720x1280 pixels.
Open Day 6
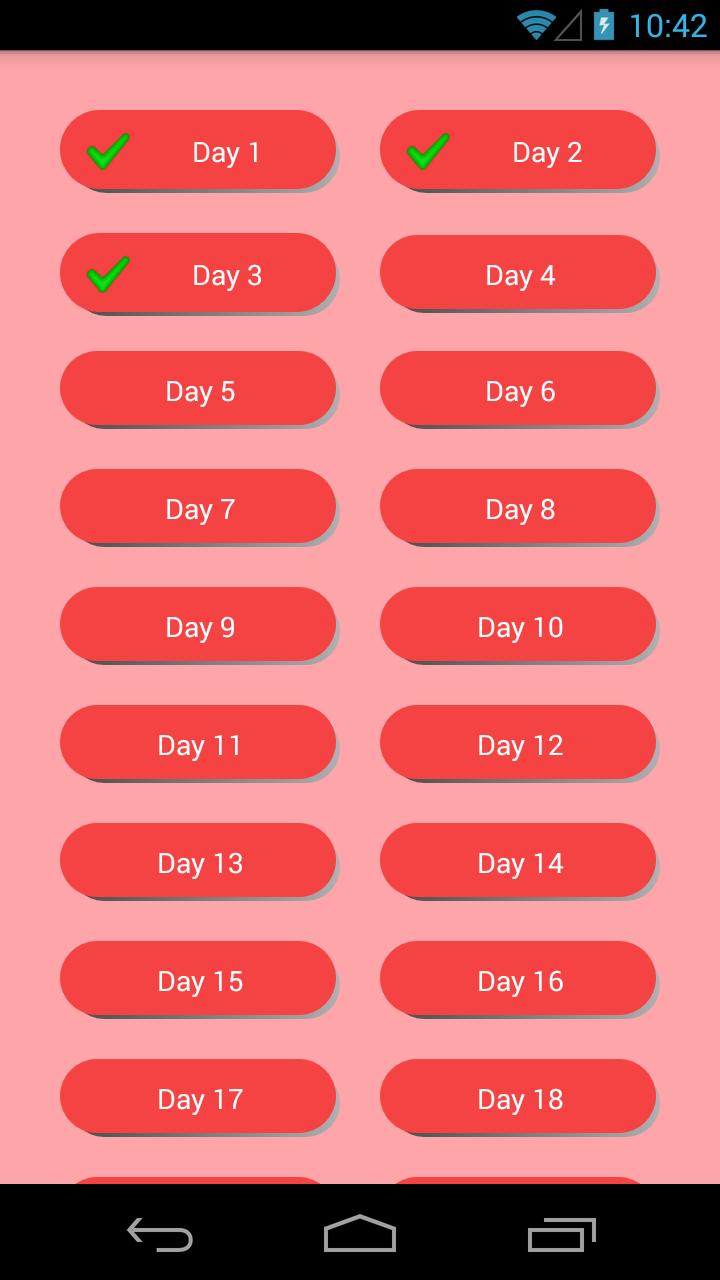(x=518, y=389)
